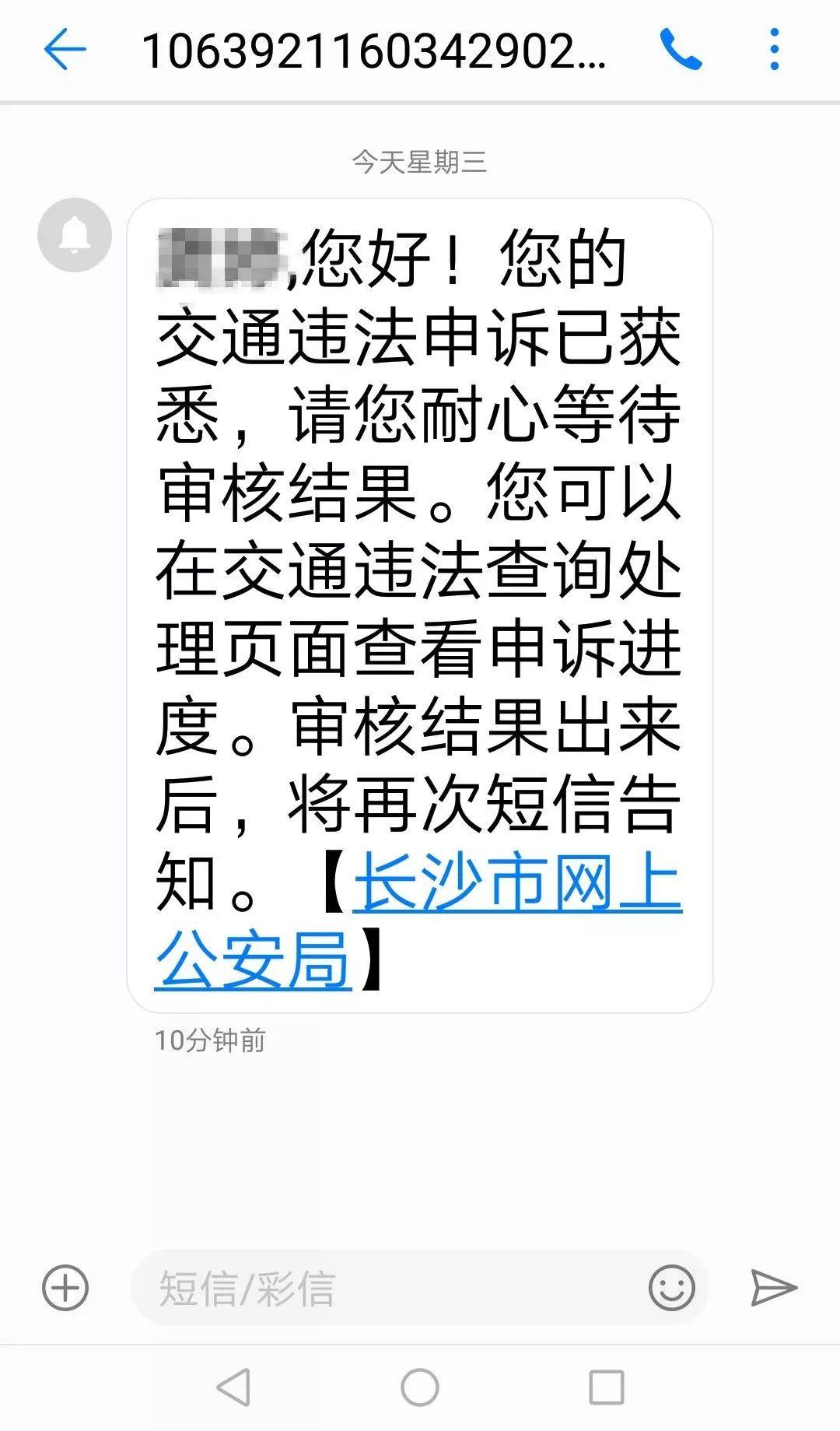Go to the home screen via circle button

(x=420, y=1387)
